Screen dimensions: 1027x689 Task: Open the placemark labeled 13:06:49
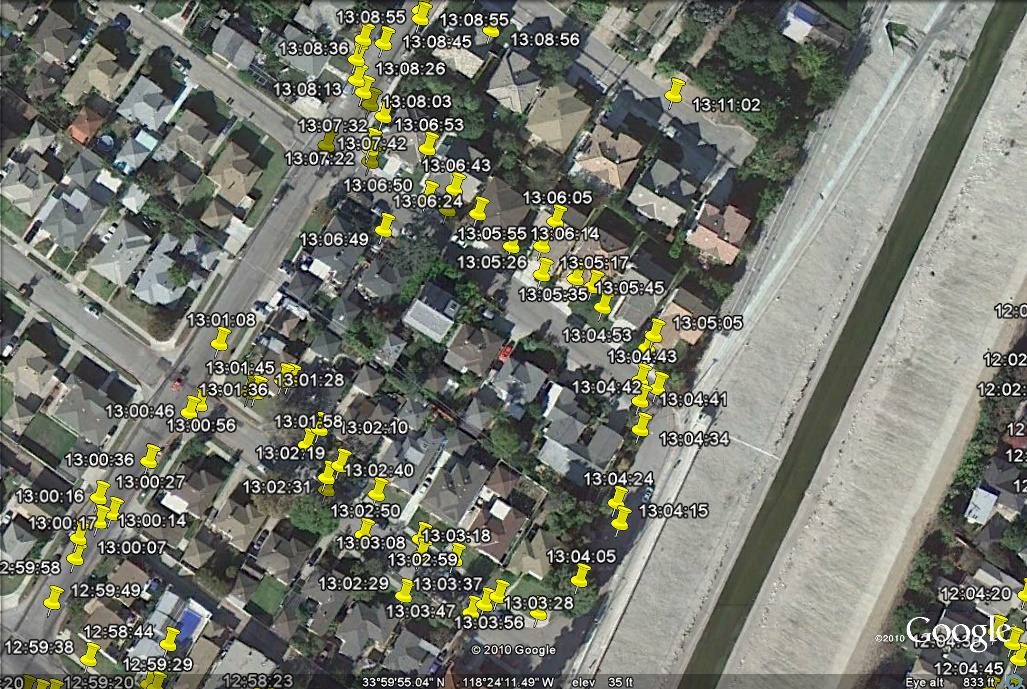pyautogui.click(x=385, y=225)
